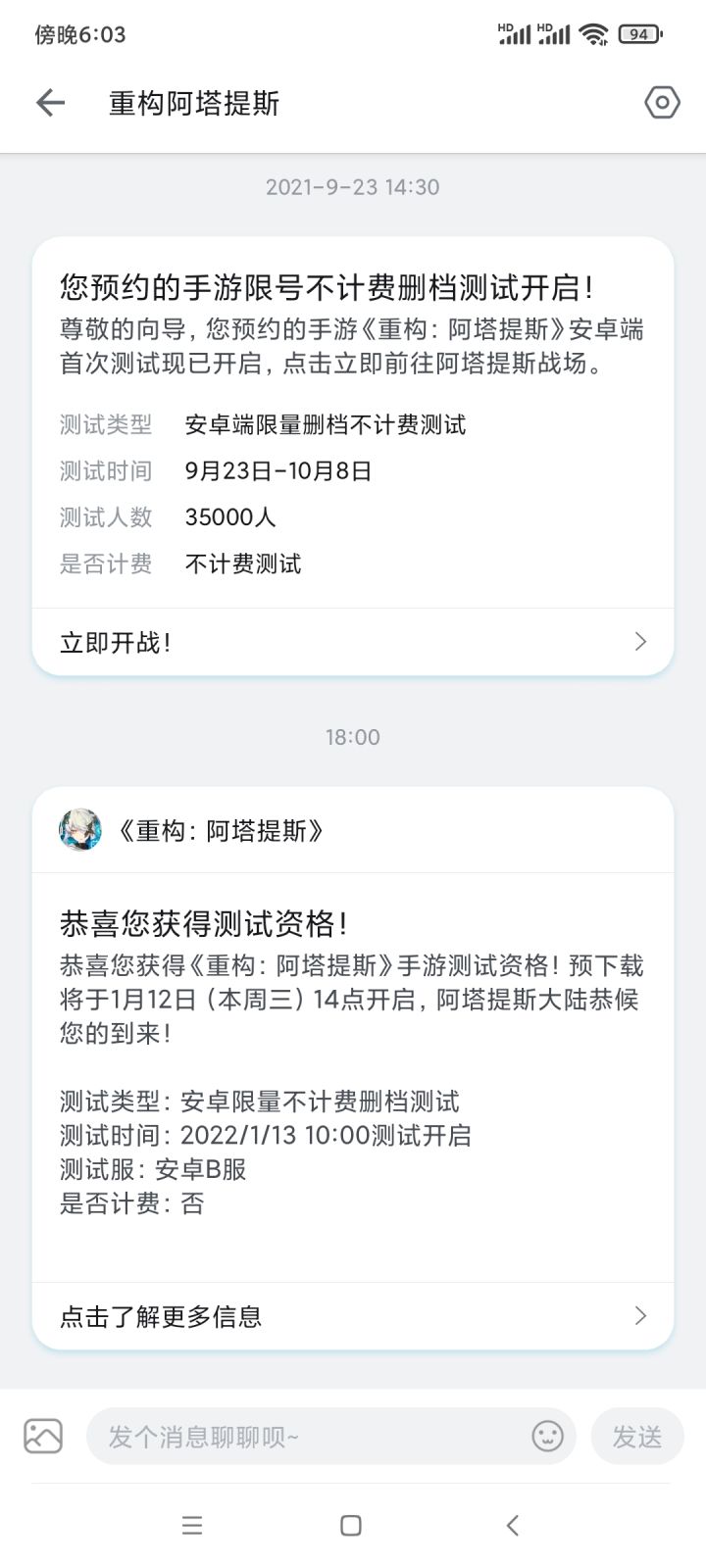Viewport: 706px width, 1568px height.
Task: Tap the 发送 send button
Action: coord(637,1437)
